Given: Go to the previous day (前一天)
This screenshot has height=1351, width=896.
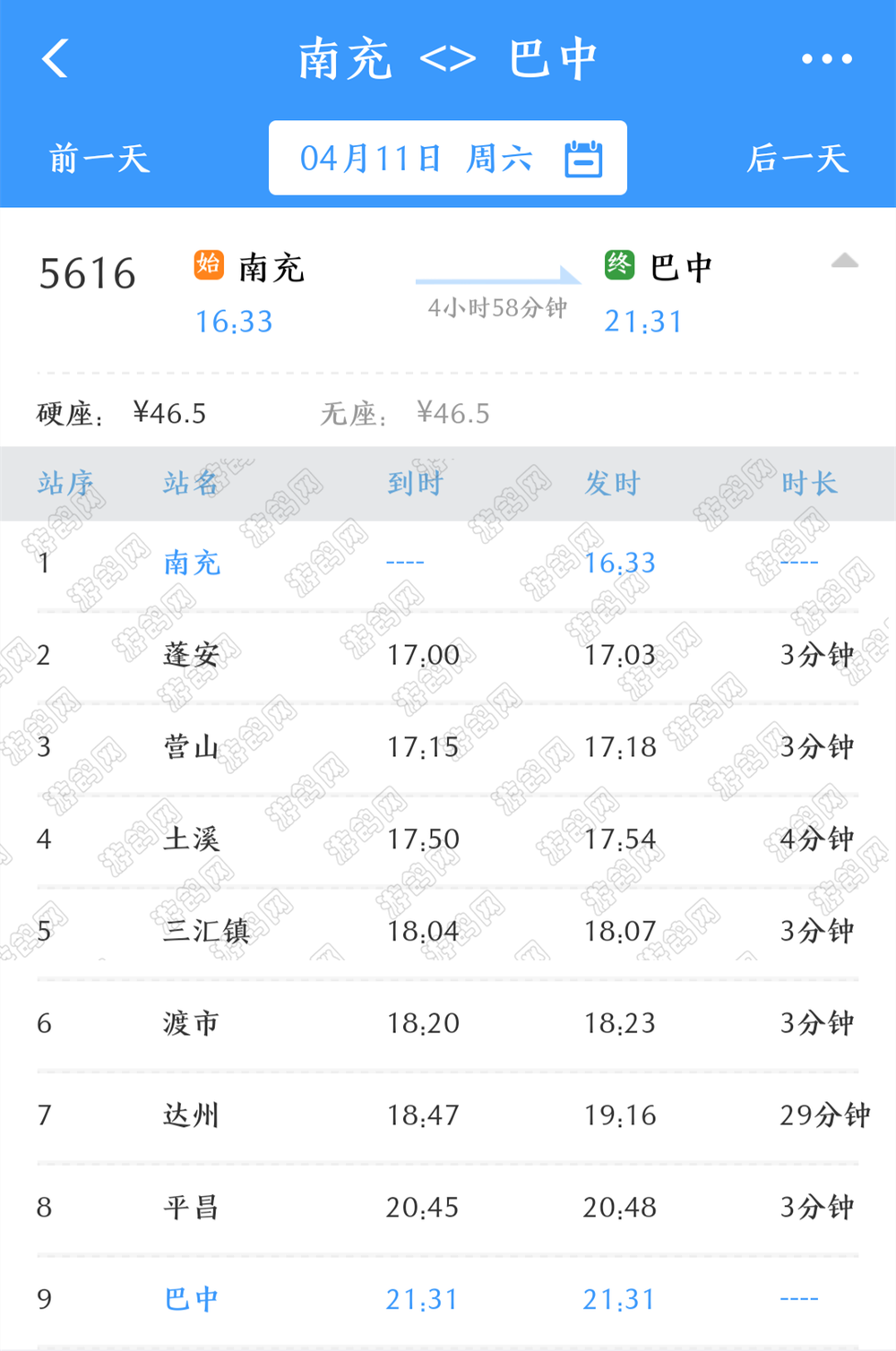Looking at the screenshot, I should [x=99, y=159].
